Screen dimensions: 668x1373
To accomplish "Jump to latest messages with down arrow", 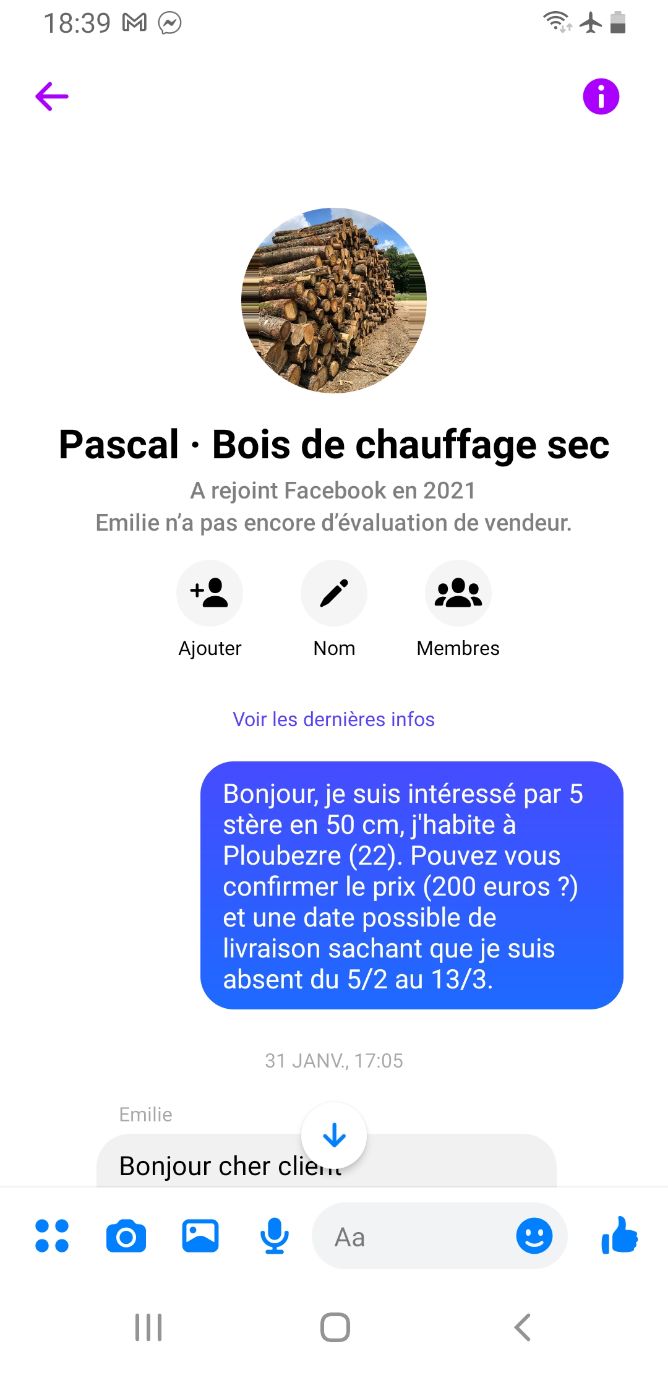I will pyautogui.click(x=334, y=1135).
